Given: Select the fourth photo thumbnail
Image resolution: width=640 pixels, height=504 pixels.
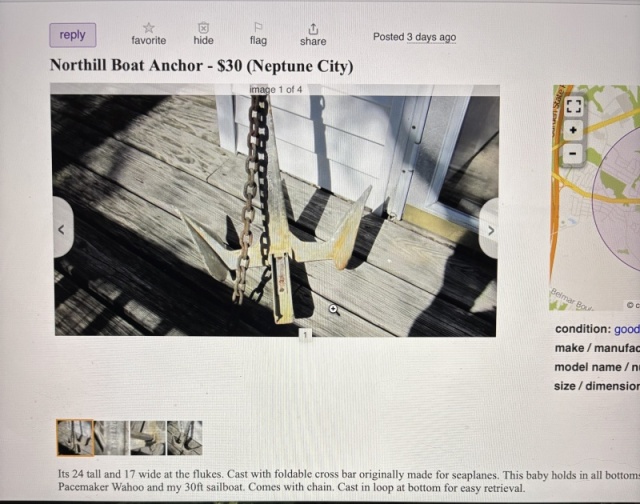Looking at the screenshot, I should 184,438.
